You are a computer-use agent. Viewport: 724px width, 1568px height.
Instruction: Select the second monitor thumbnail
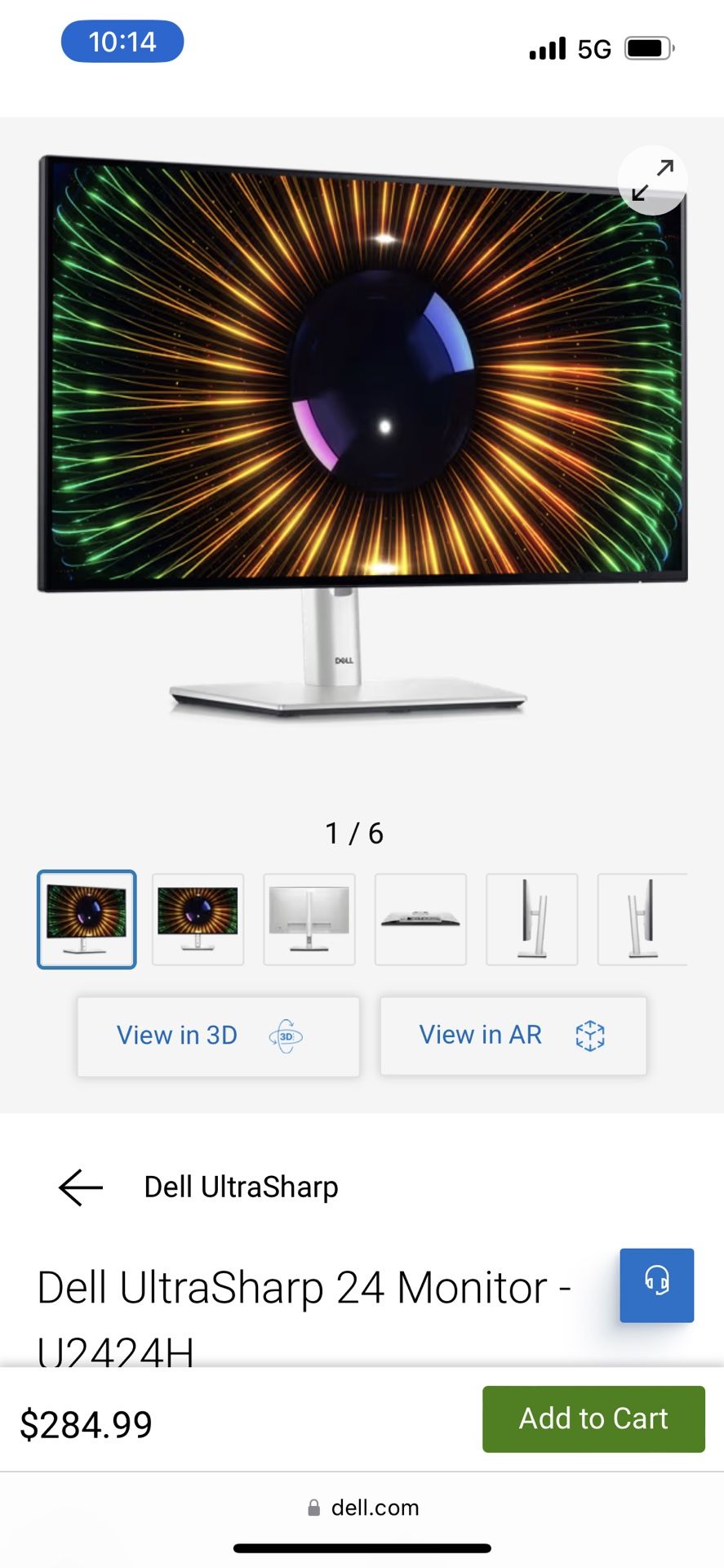(198, 920)
